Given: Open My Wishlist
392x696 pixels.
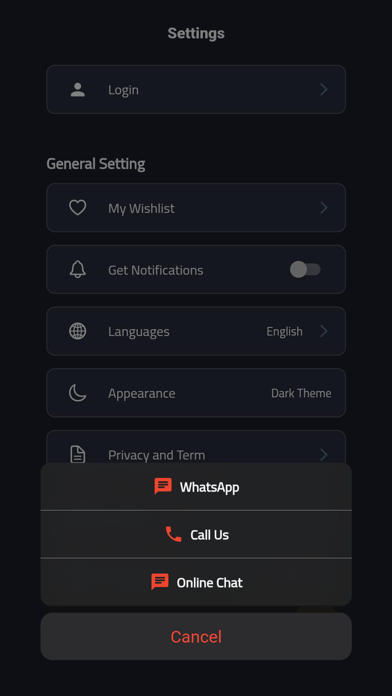Looking at the screenshot, I should click(196, 208).
